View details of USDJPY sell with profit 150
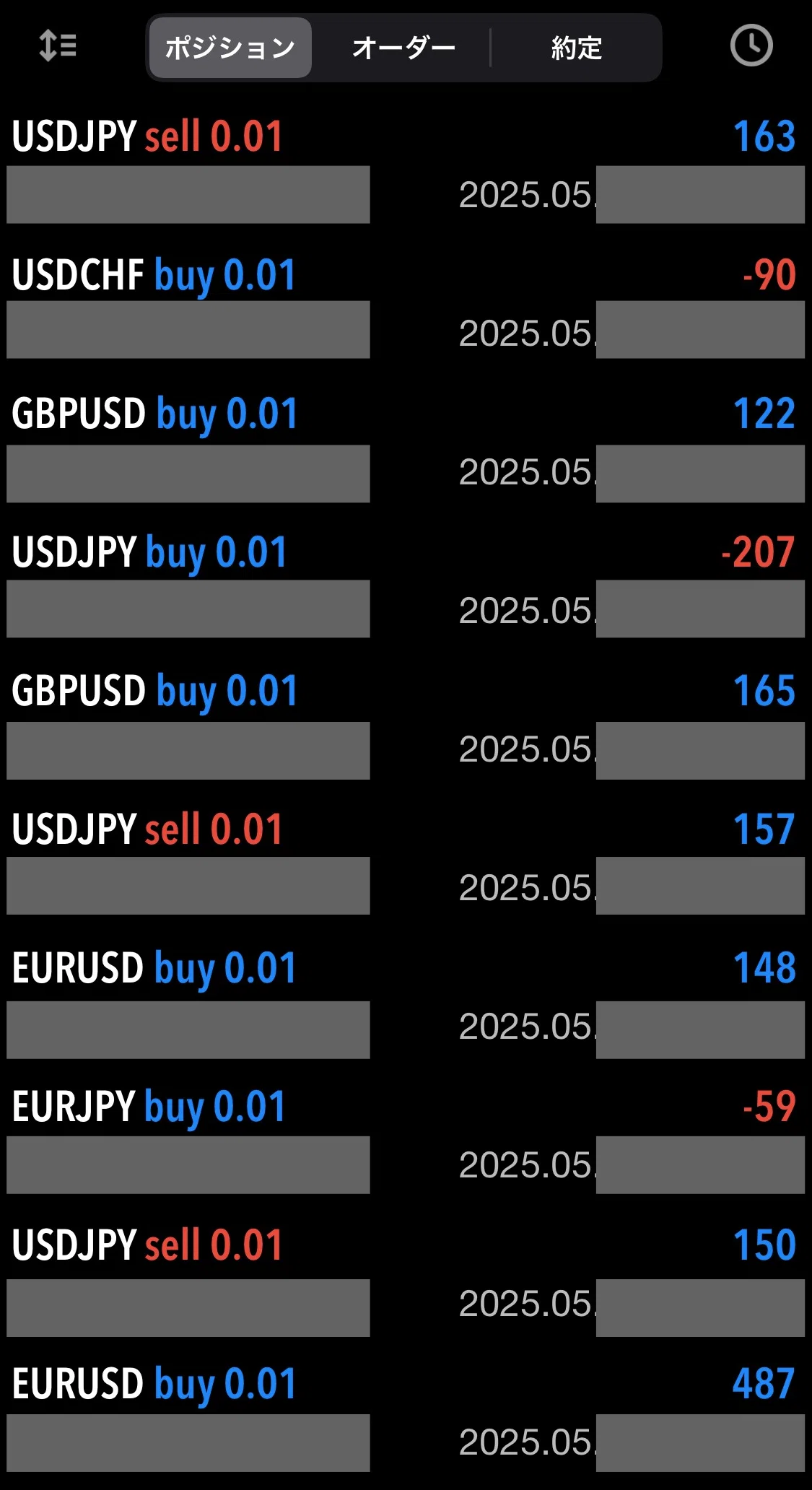The image size is (812, 1490). (x=406, y=1277)
